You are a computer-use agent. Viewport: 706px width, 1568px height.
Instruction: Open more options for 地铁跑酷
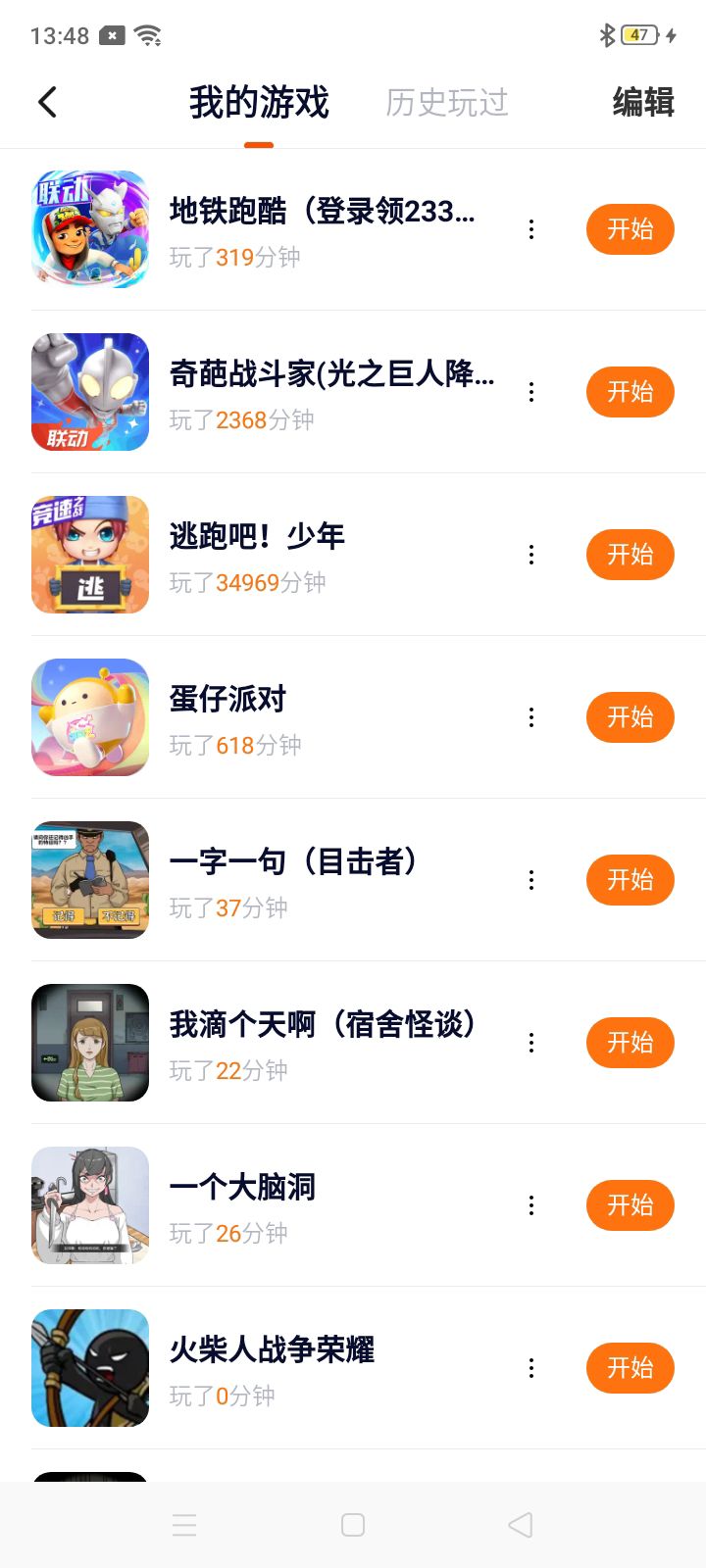531,229
